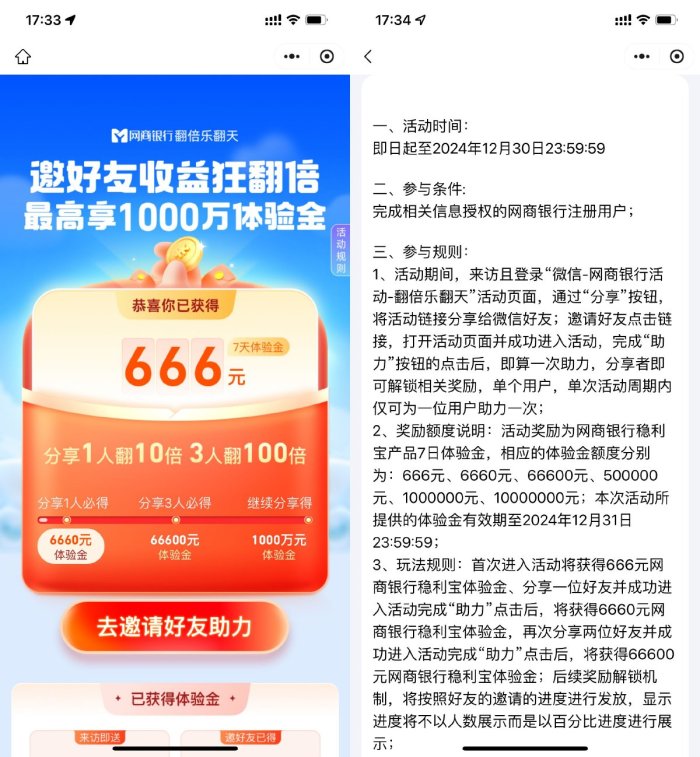Close the mini program from the rules page
The width and height of the screenshot is (700, 757).
coord(677,57)
